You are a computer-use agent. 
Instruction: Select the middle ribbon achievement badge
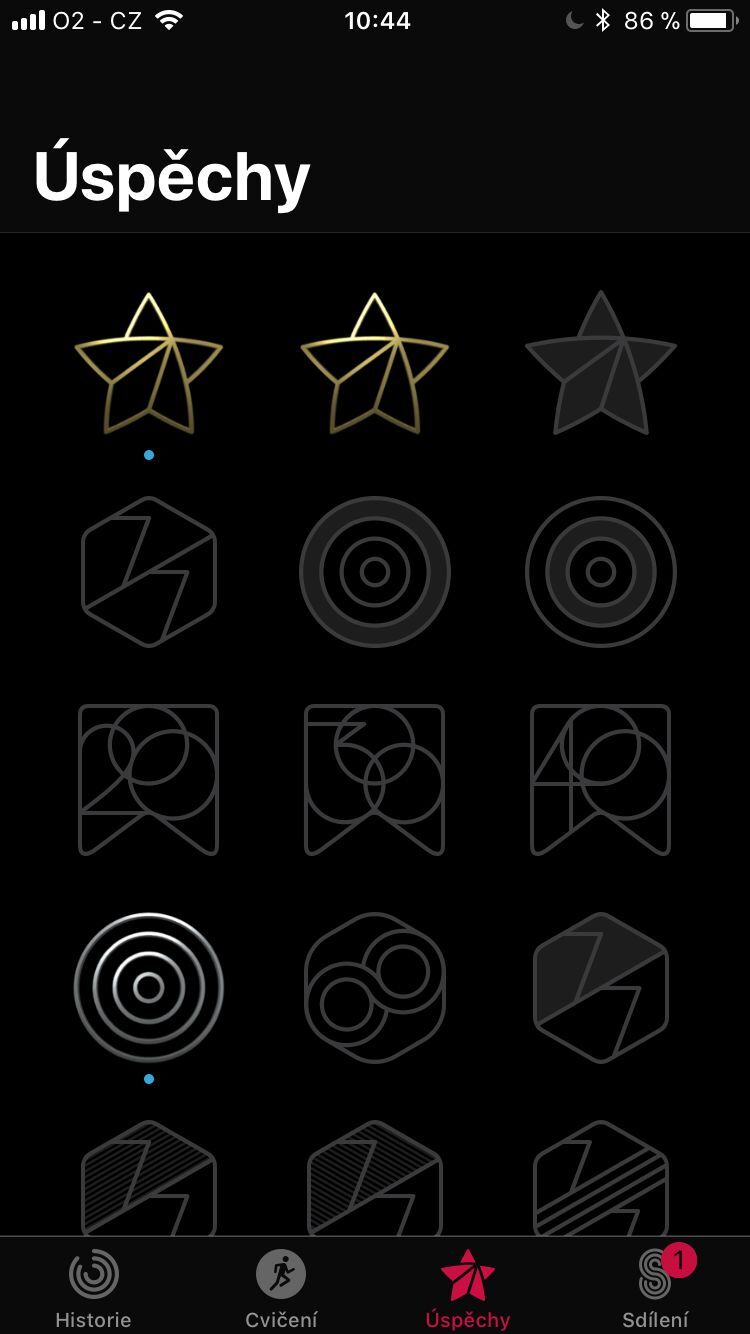tap(374, 779)
